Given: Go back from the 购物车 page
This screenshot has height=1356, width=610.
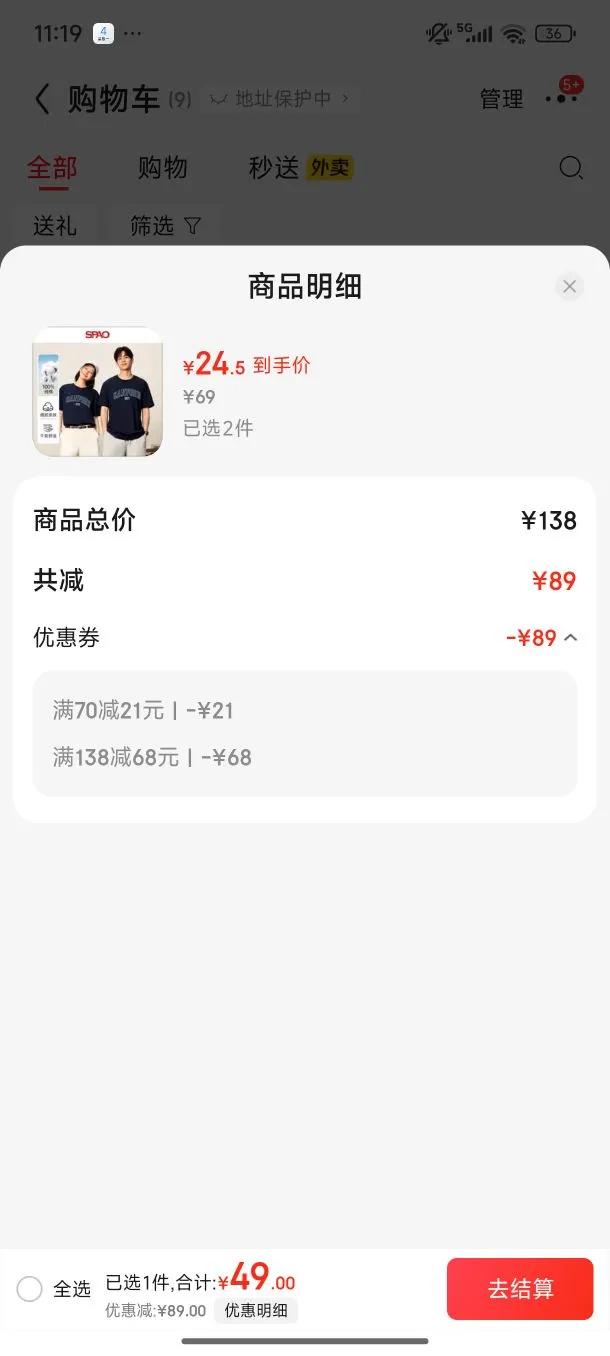Looking at the screenshot, I should tap(42, 99).
